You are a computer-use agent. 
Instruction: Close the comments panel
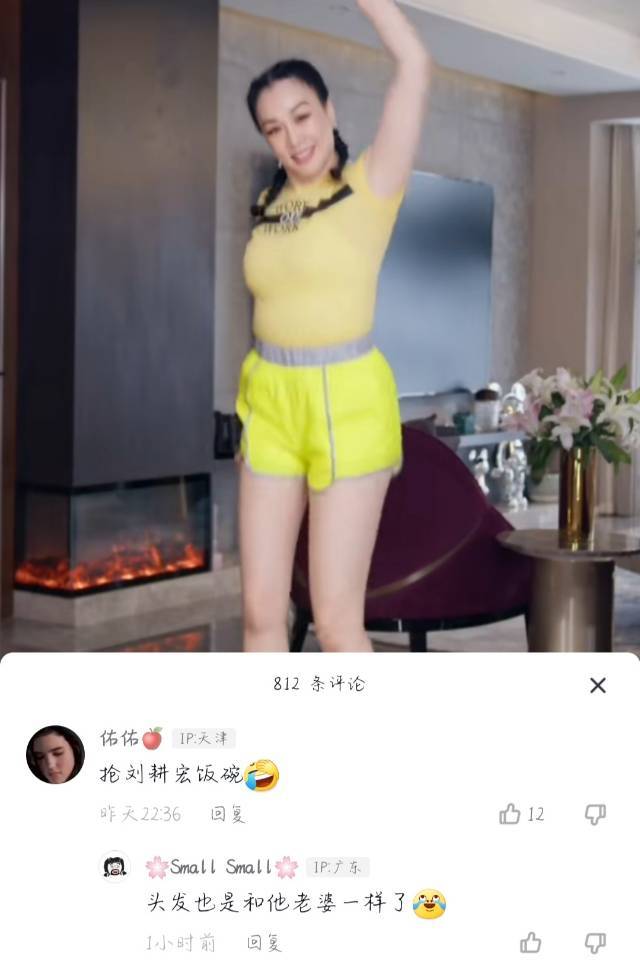597,685
